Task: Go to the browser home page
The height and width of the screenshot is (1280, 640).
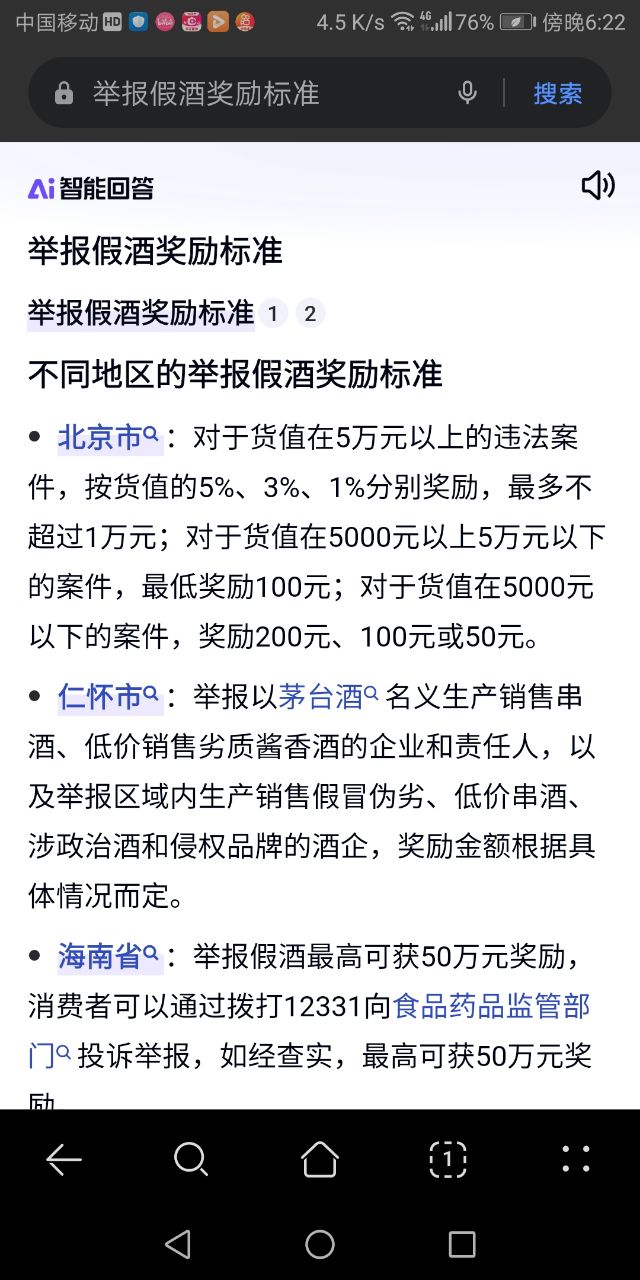Action: coord(320,1159)
